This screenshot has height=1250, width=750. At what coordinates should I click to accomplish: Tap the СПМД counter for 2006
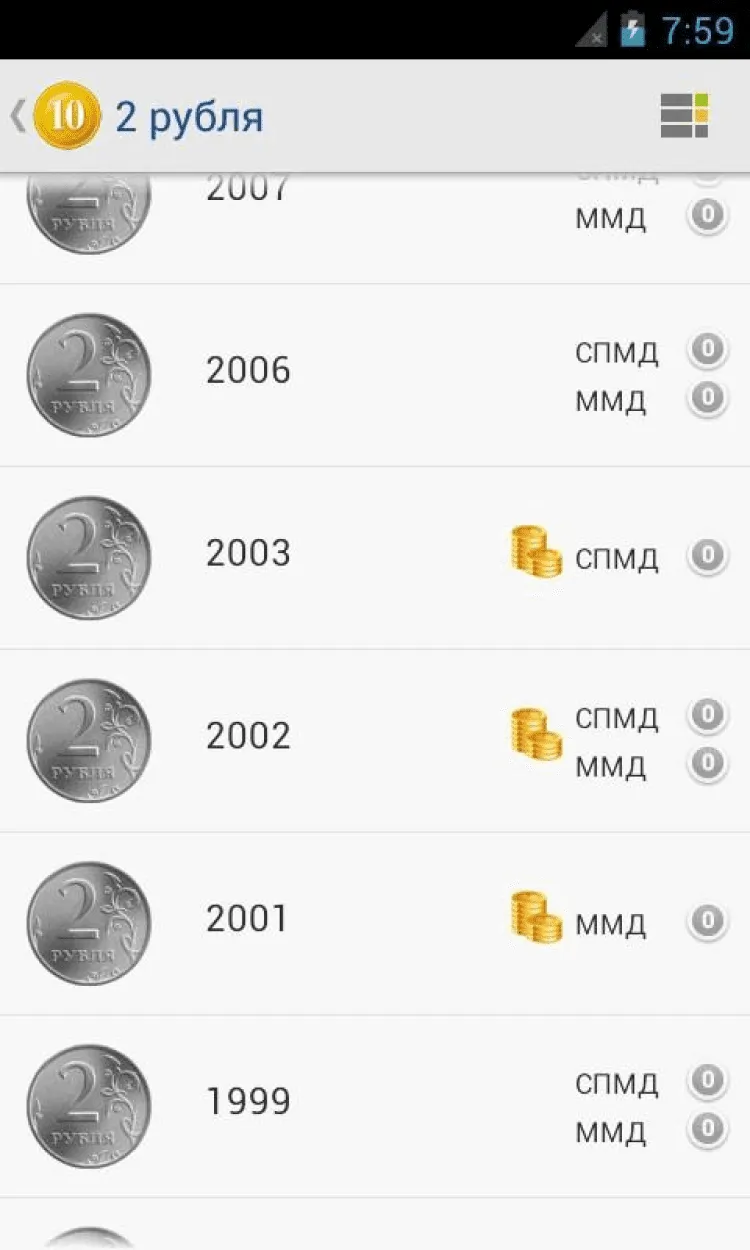[707, 349]
